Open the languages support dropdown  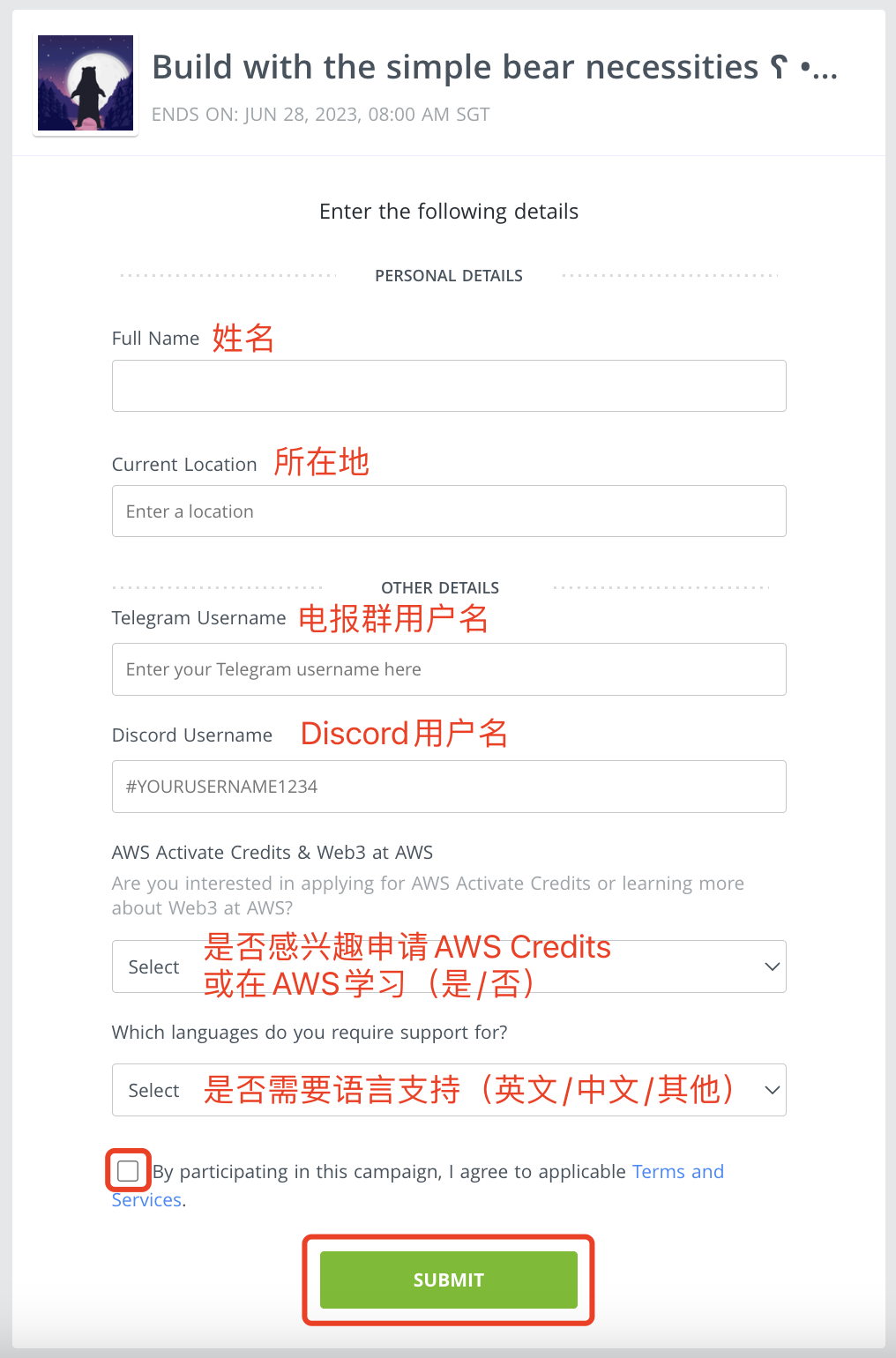[448, 1090]
